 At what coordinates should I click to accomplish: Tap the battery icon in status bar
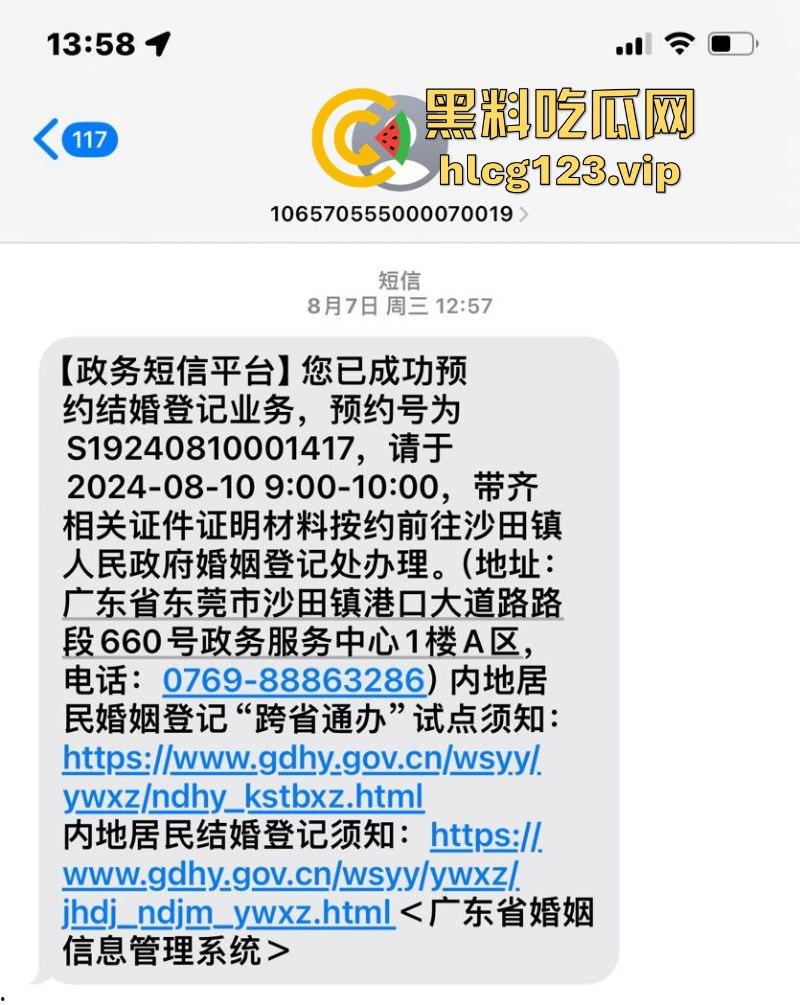coord(732,42)
